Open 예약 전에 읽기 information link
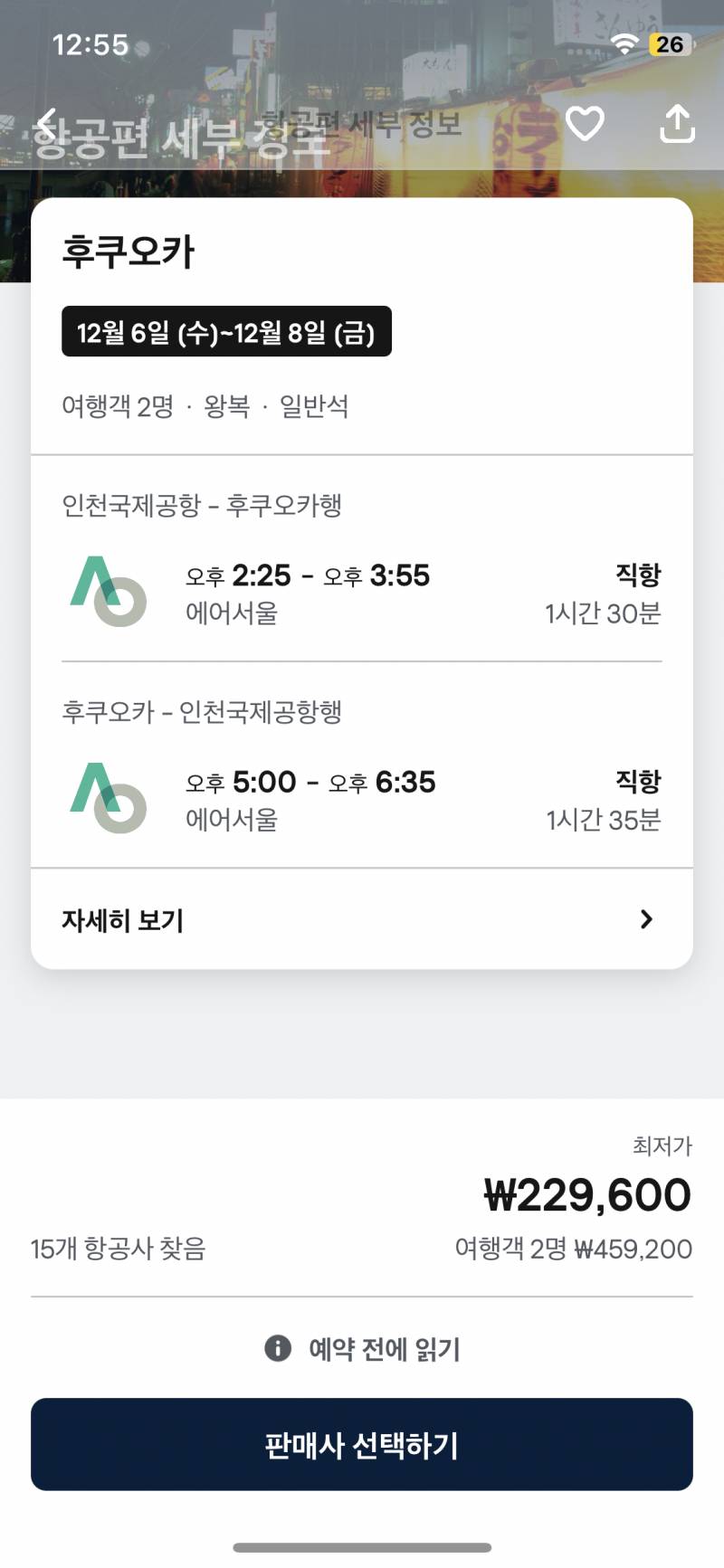This screenshot has width=724, height=1568. [384, 1347]
